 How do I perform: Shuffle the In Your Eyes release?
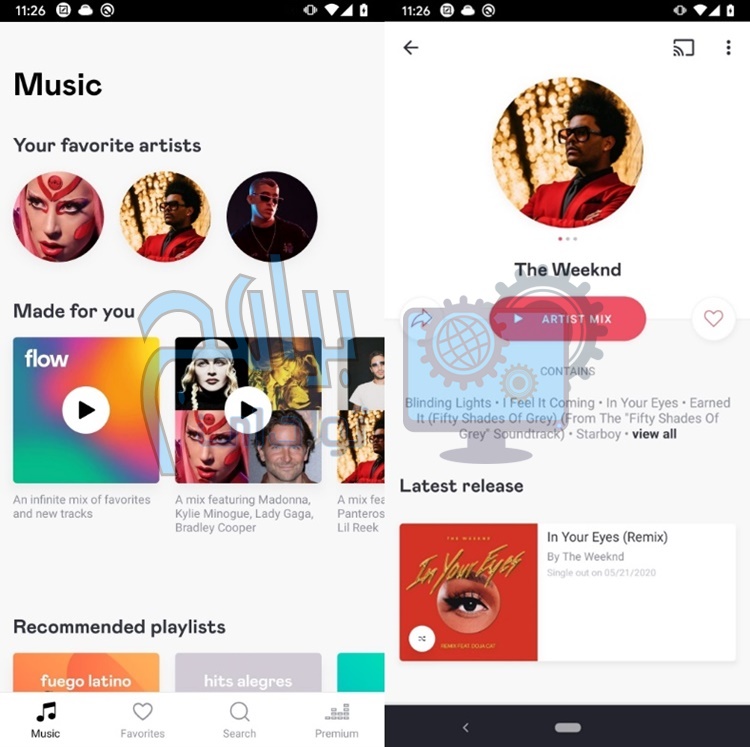[x=422, y=638]
